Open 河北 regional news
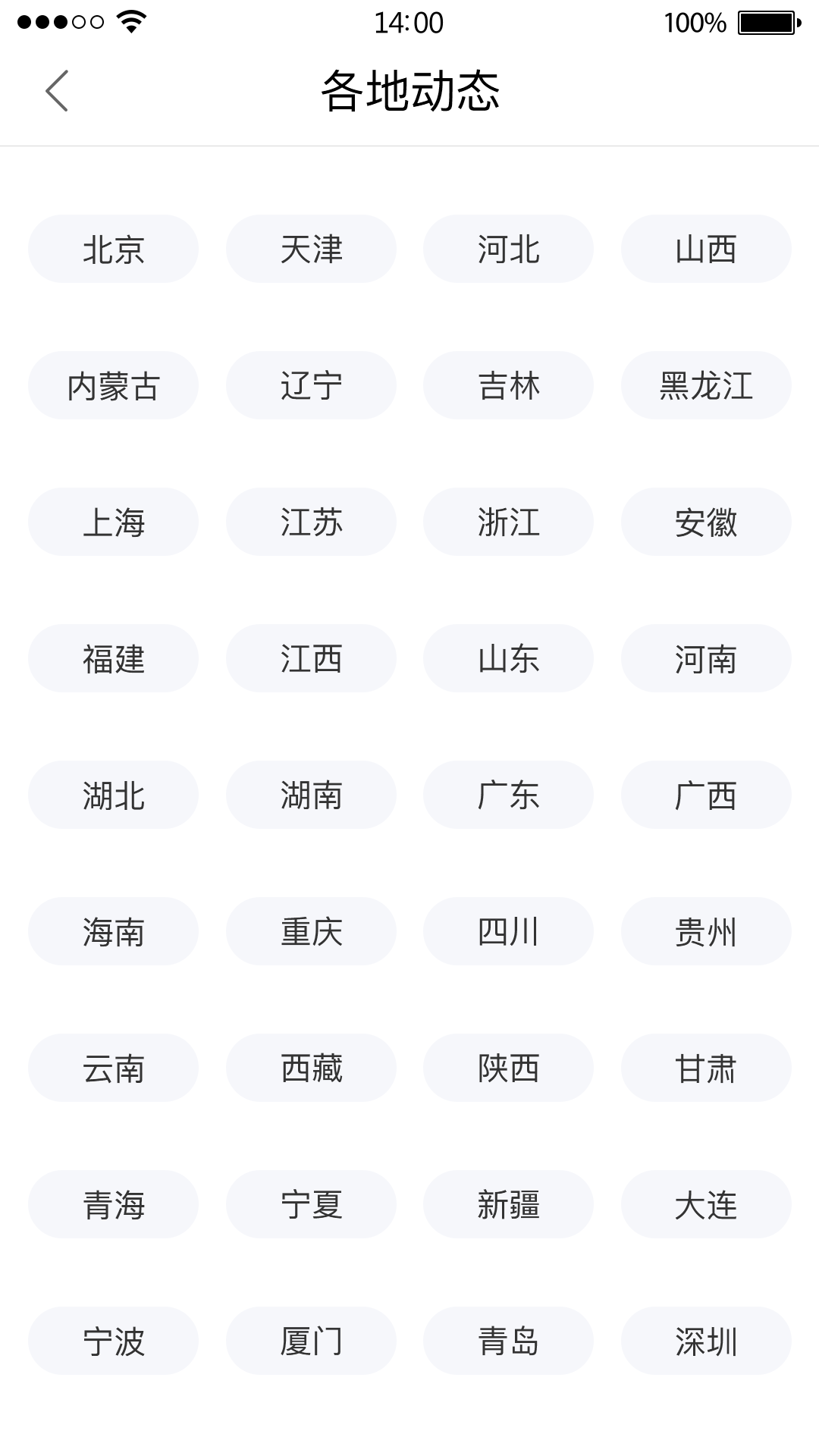This screenshot has height=1456, width=819. tap(508, 249)
